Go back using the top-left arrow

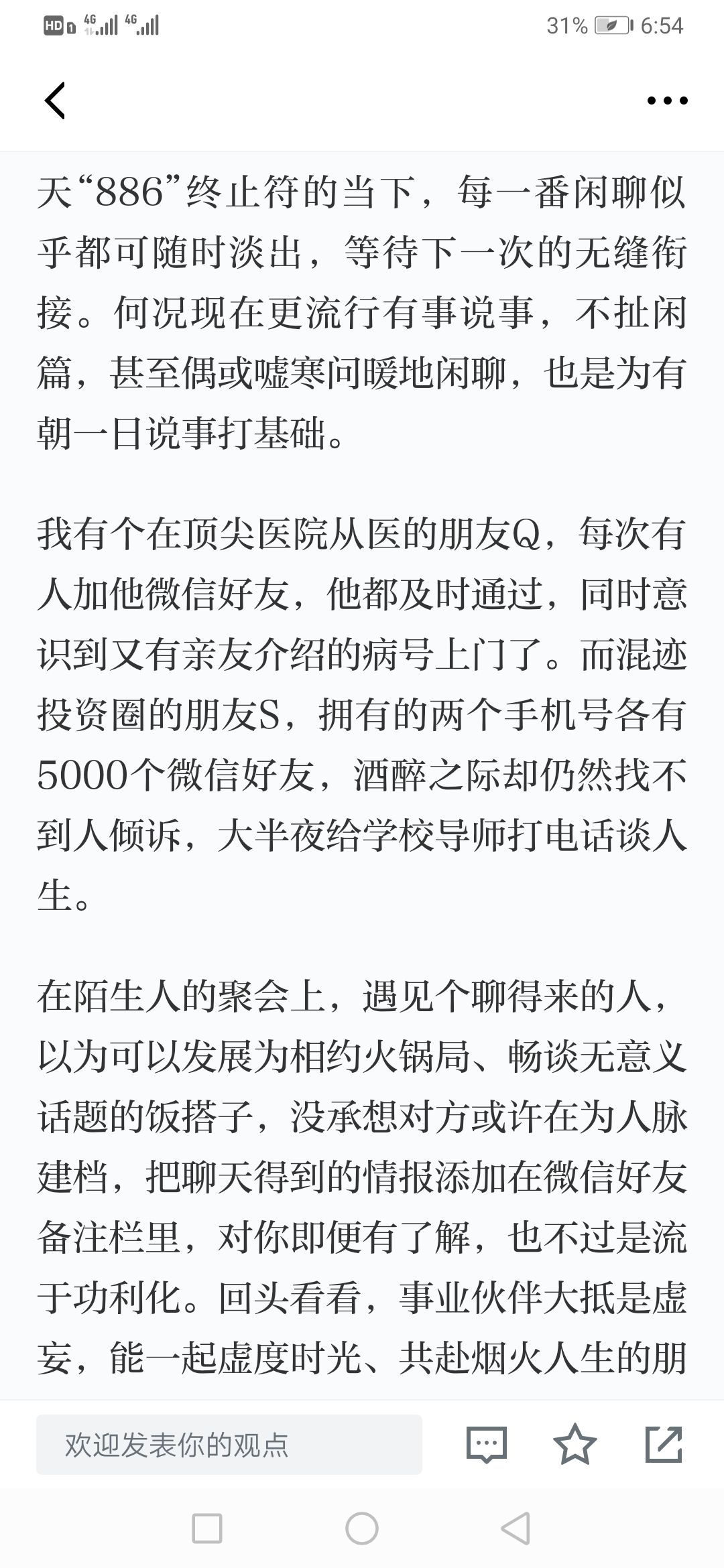pos(54,101)
